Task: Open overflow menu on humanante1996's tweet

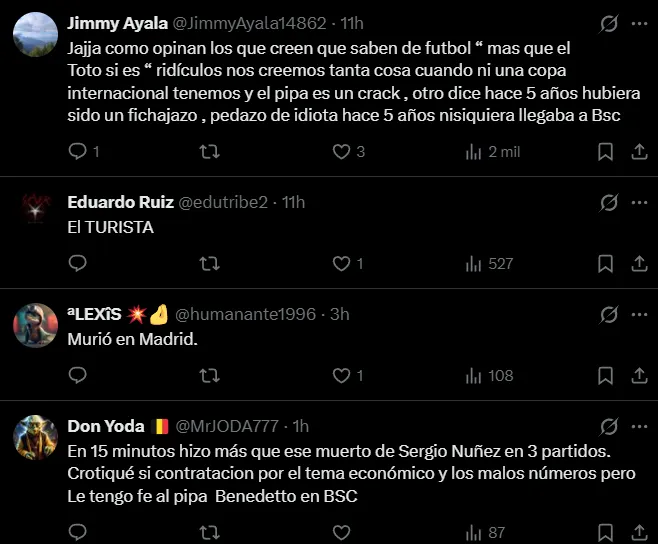Action: 639,314
